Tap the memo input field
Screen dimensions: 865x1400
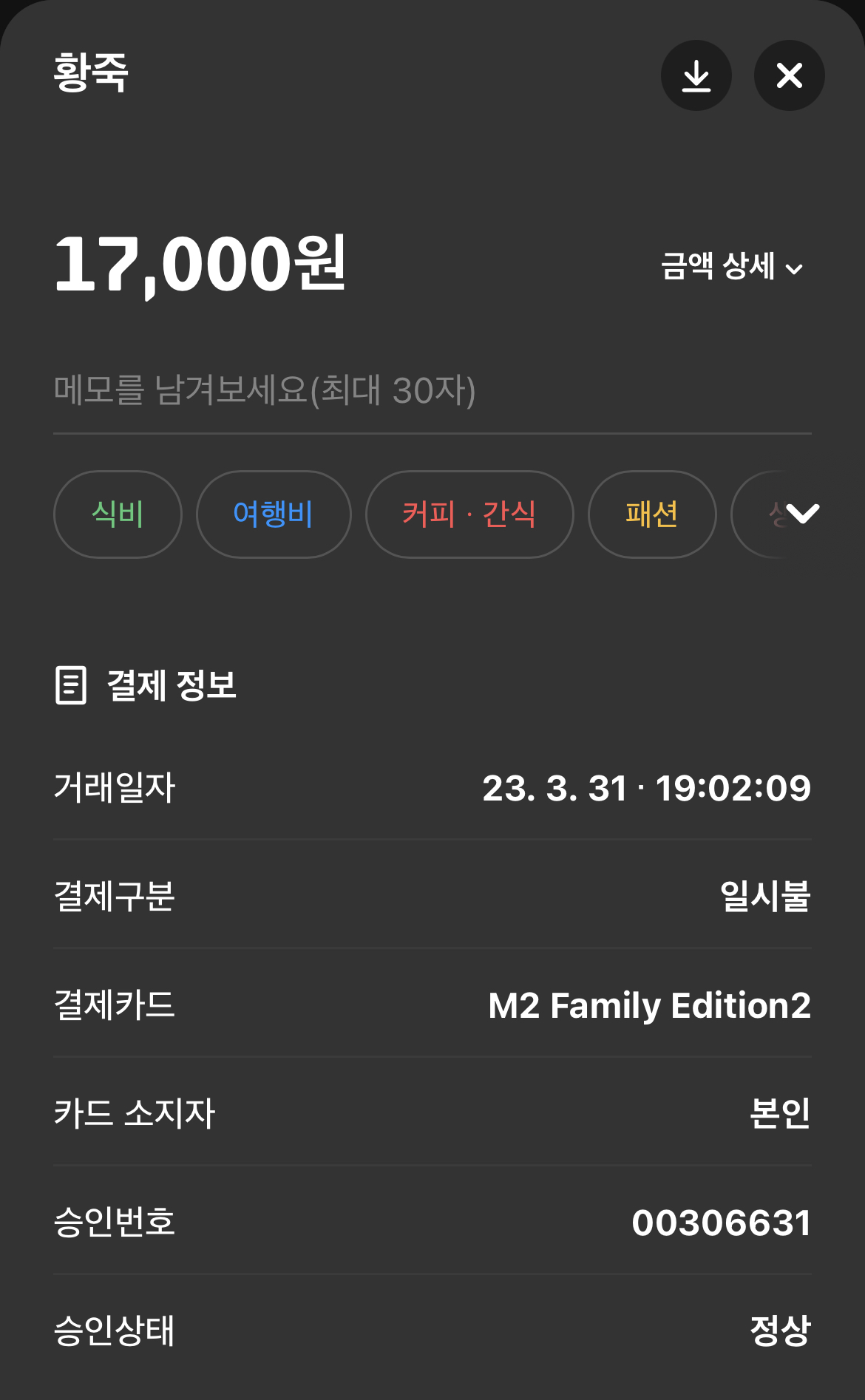click(432, 390)
